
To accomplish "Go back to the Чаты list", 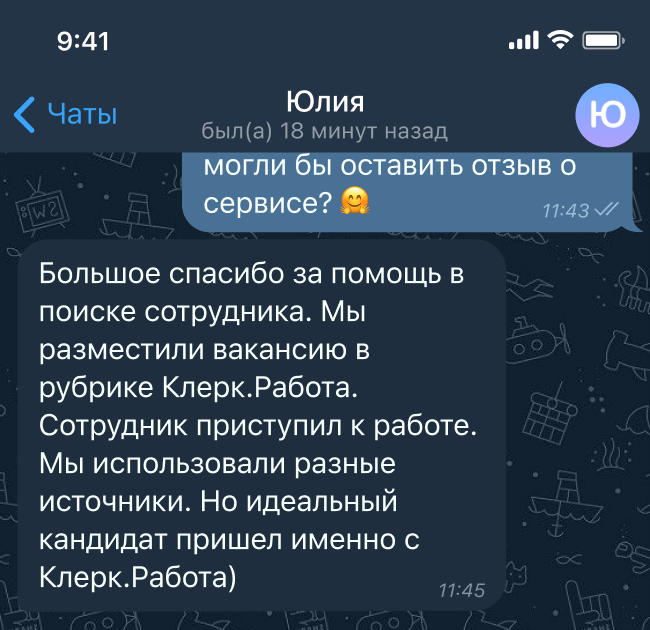I will [65, 114].
